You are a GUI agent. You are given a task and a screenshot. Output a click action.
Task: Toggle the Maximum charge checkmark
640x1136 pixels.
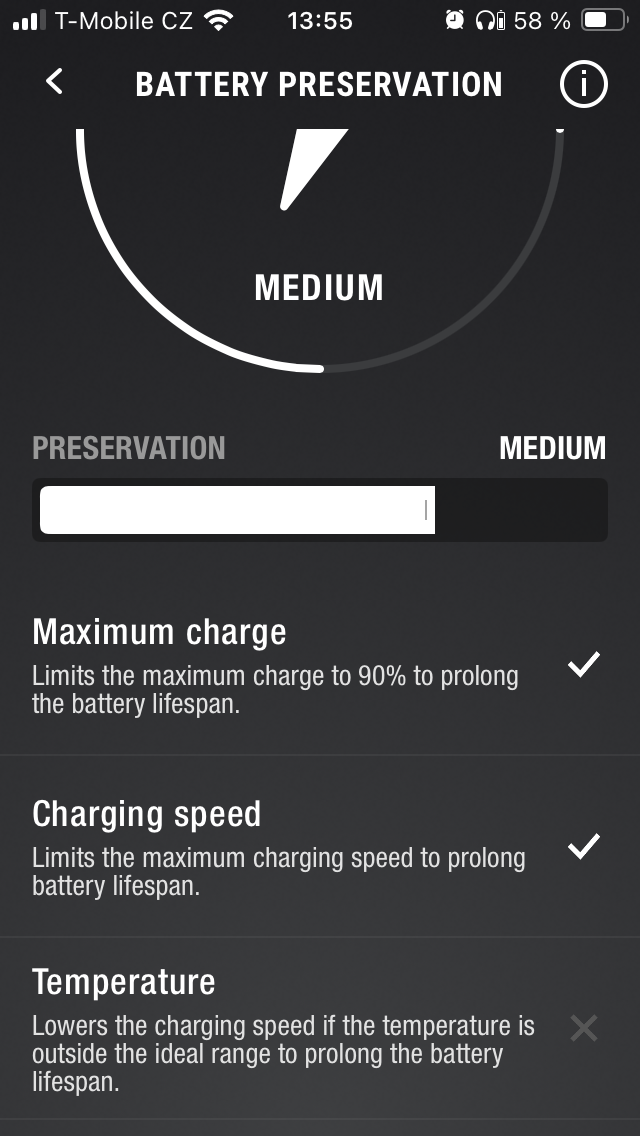[x=583, y=664]
